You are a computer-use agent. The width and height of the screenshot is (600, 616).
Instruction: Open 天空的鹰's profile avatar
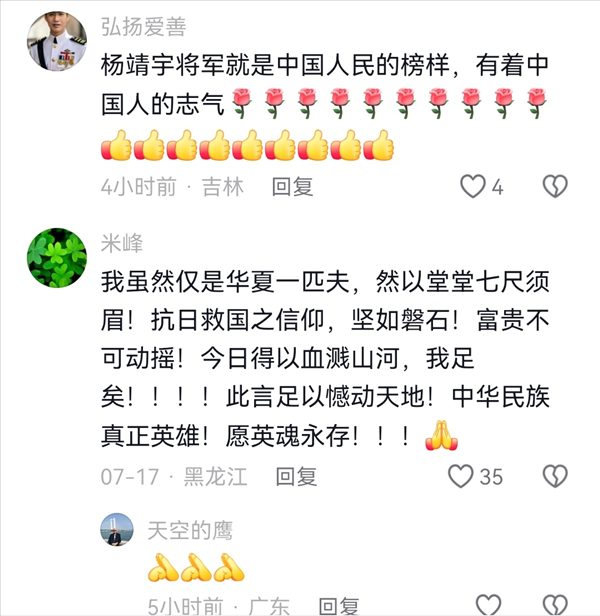tap(117, 531)
